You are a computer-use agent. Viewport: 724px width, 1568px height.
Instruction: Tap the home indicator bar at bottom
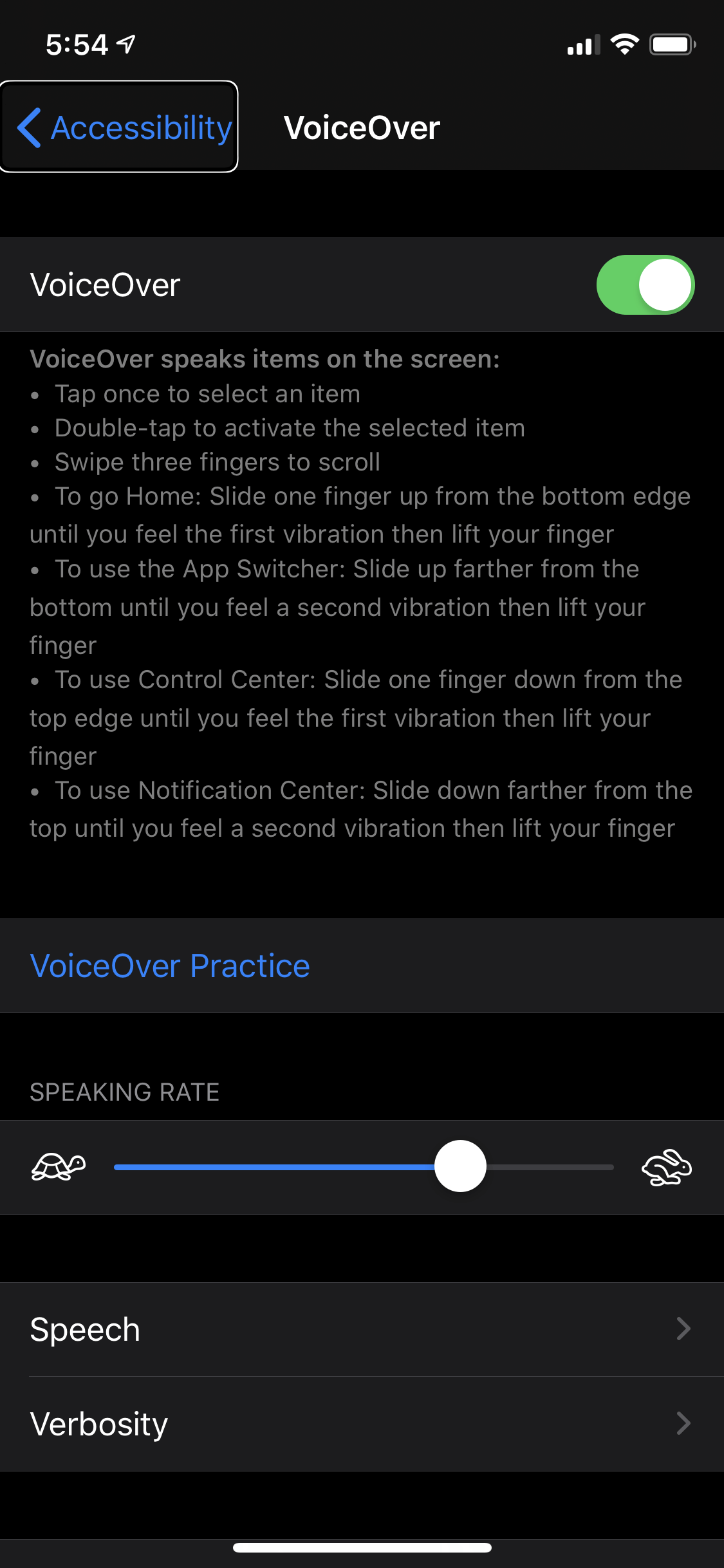tap(362, 1547)
